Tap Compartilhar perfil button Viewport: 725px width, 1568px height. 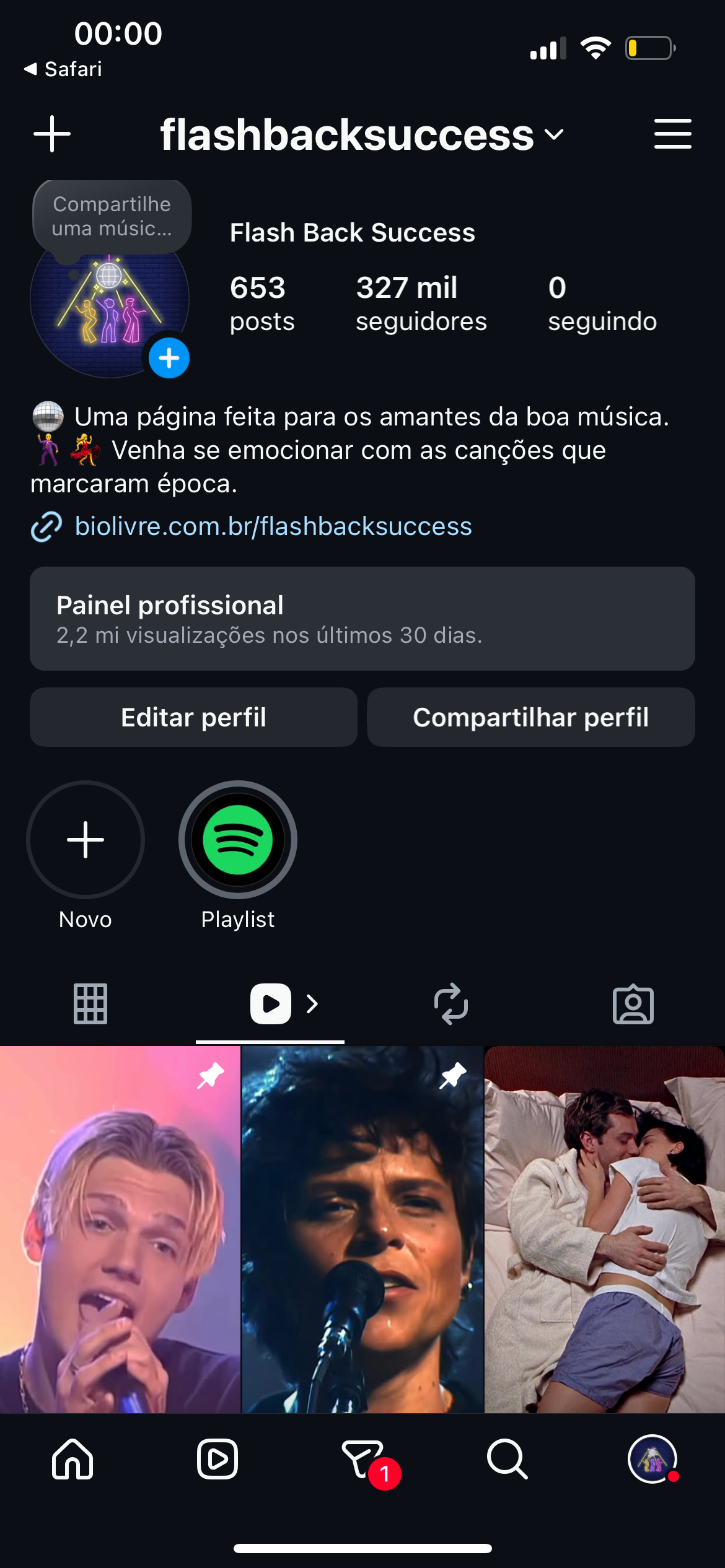(531, 717)
